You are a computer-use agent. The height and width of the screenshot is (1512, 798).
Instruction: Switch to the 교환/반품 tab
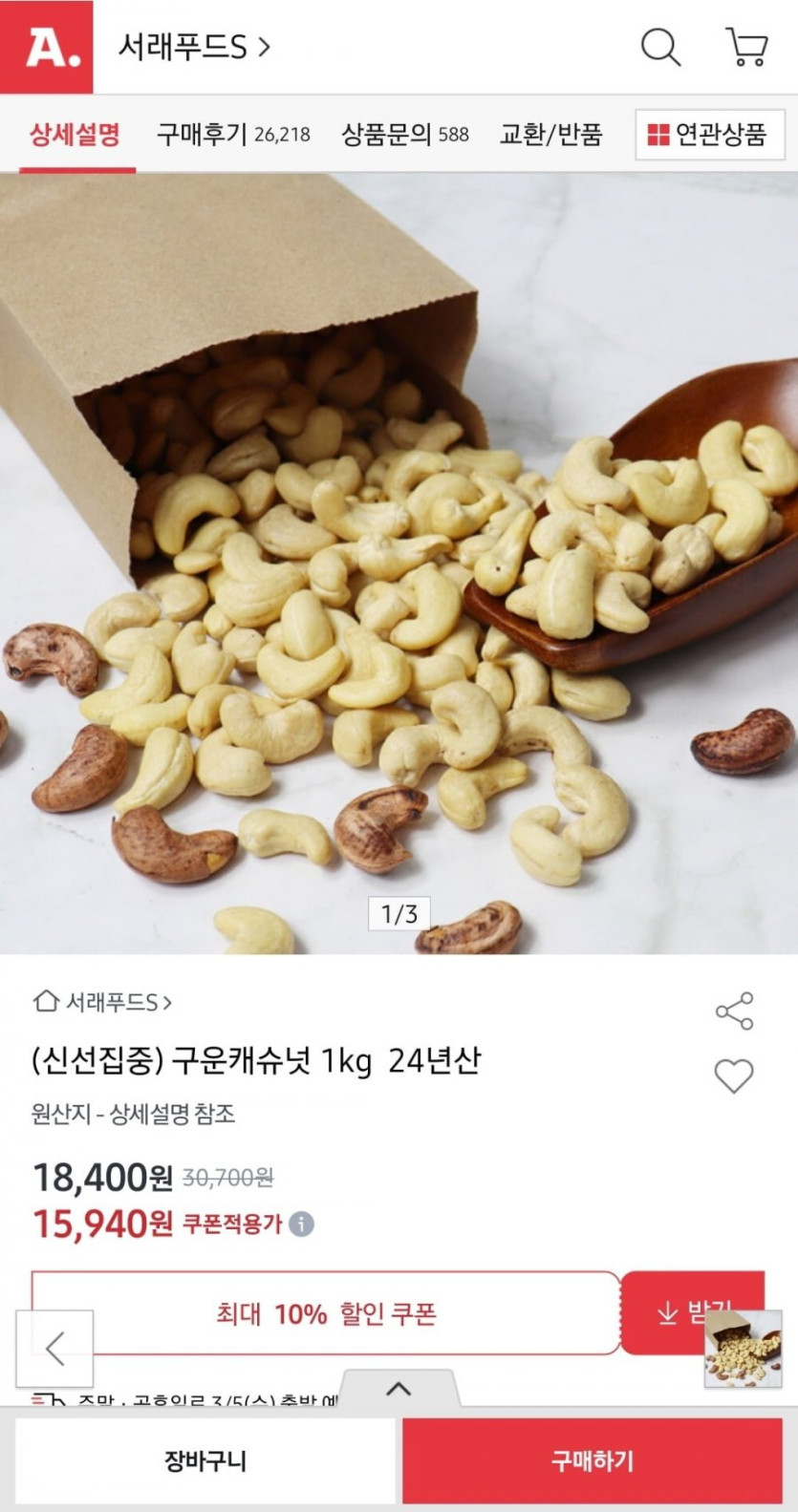pyautogui.click(x=550, y=135)
